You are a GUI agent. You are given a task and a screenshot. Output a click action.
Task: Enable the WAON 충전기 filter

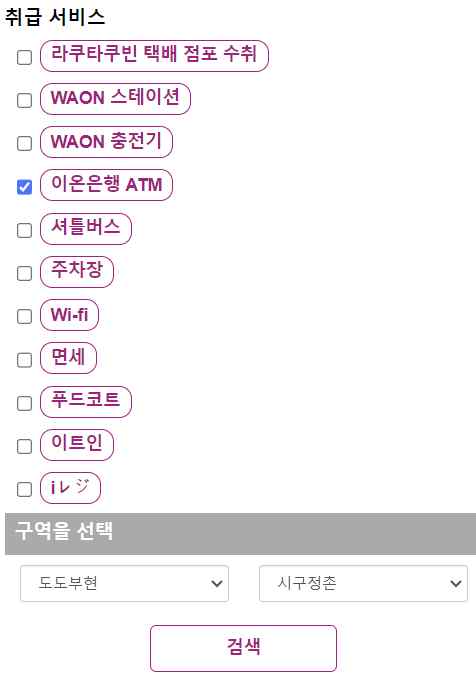pos(24,143)
